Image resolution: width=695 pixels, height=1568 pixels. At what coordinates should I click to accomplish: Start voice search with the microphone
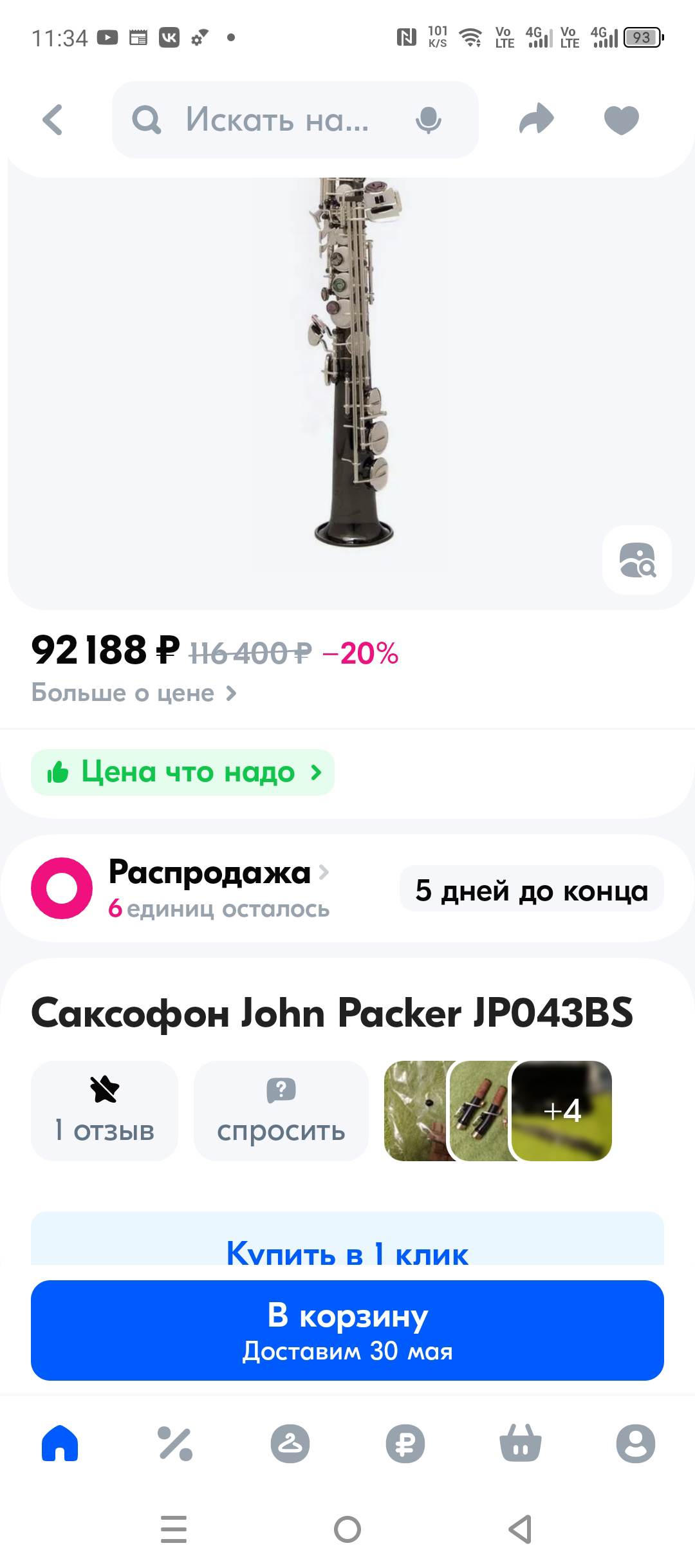[x=428, y=120]
